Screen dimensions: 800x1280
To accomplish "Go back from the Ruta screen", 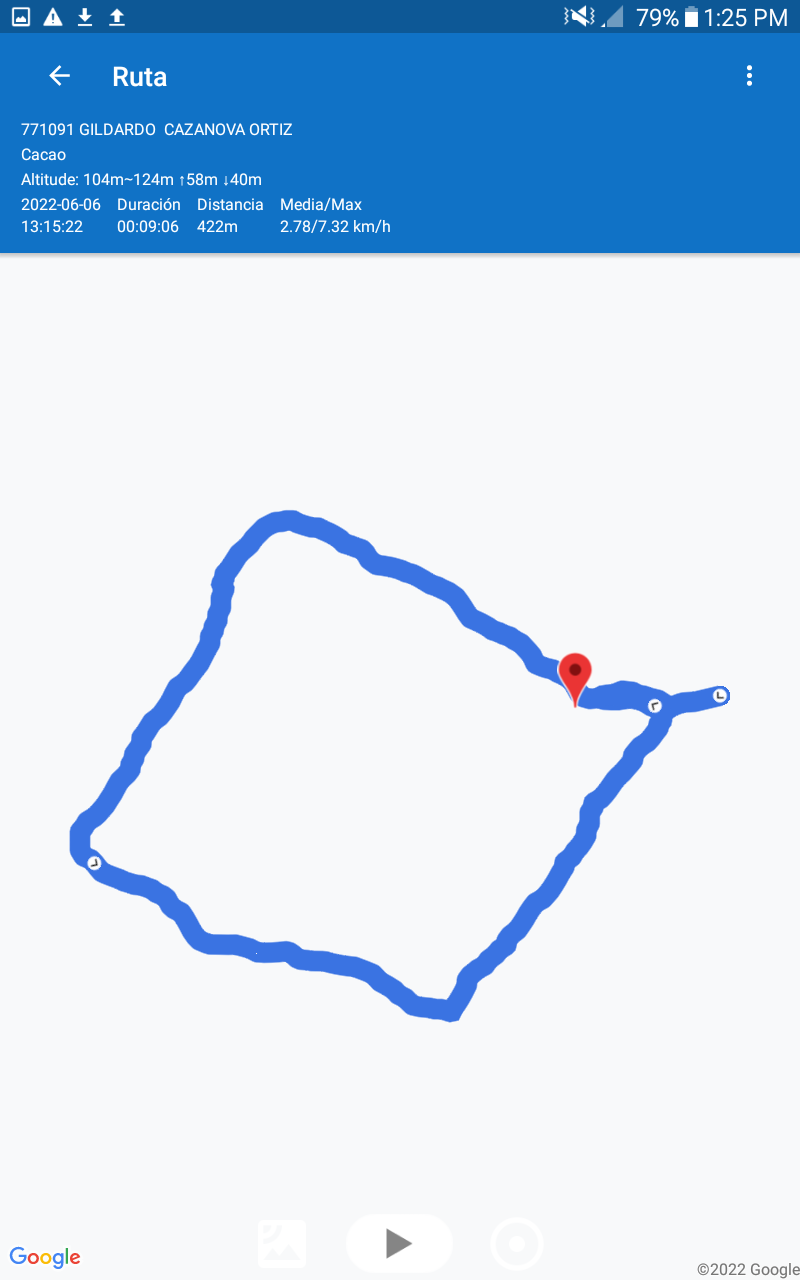I will [60, 76].
